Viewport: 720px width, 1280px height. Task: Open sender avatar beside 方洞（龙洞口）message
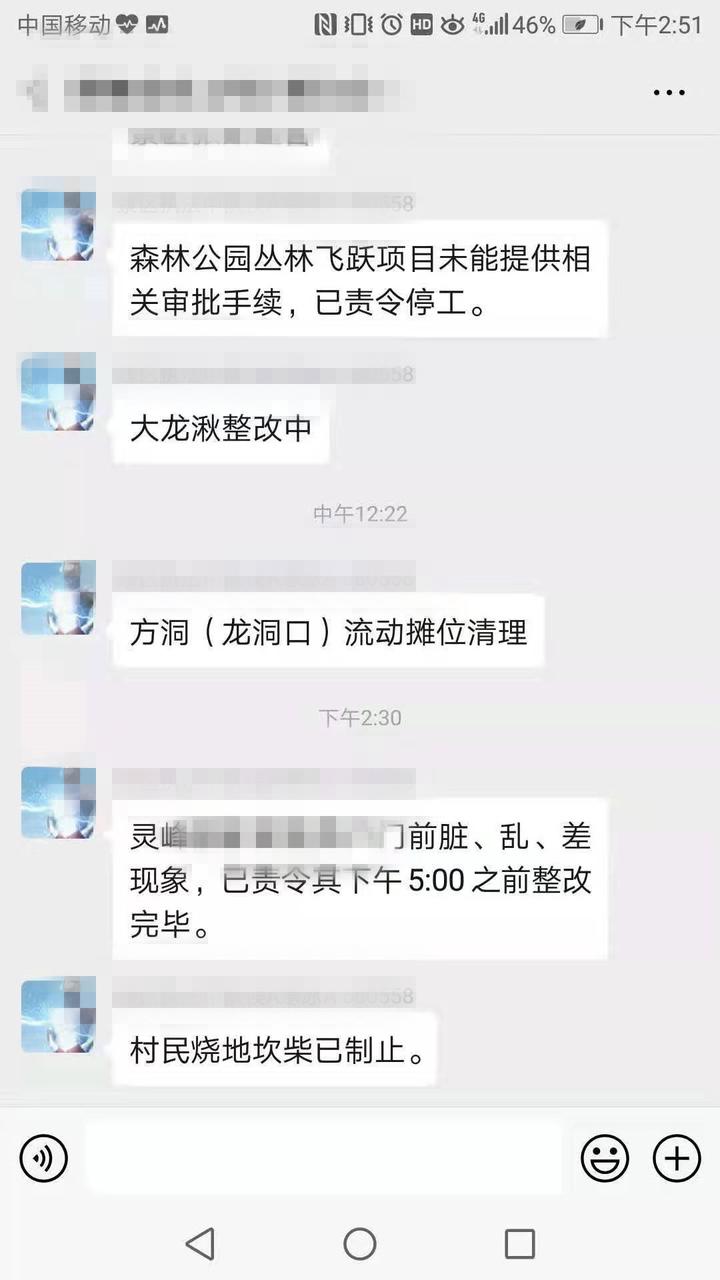click(58, 598)
